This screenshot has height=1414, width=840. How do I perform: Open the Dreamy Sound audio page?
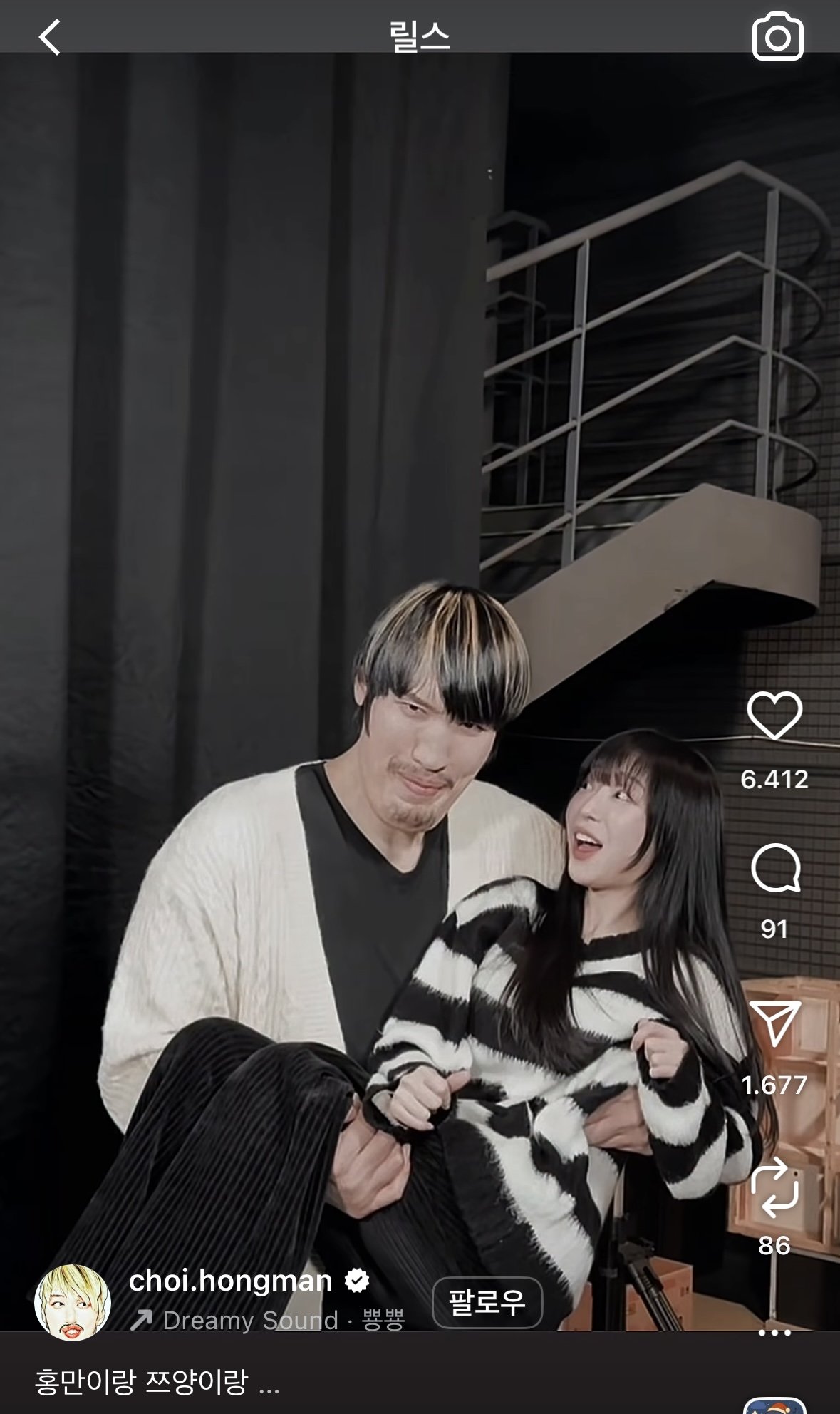pos(249,1321)
